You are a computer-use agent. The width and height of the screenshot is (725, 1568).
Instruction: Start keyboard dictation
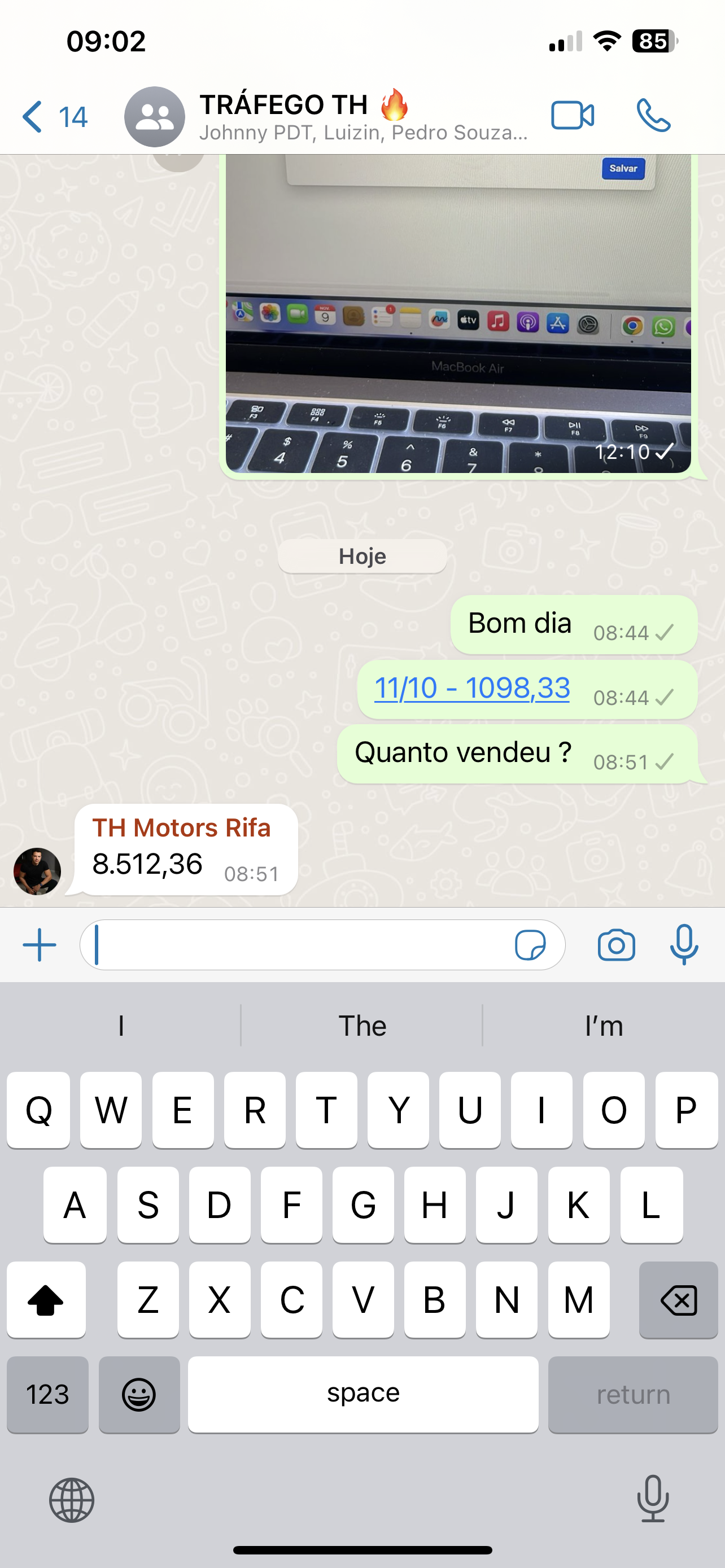653,1499
